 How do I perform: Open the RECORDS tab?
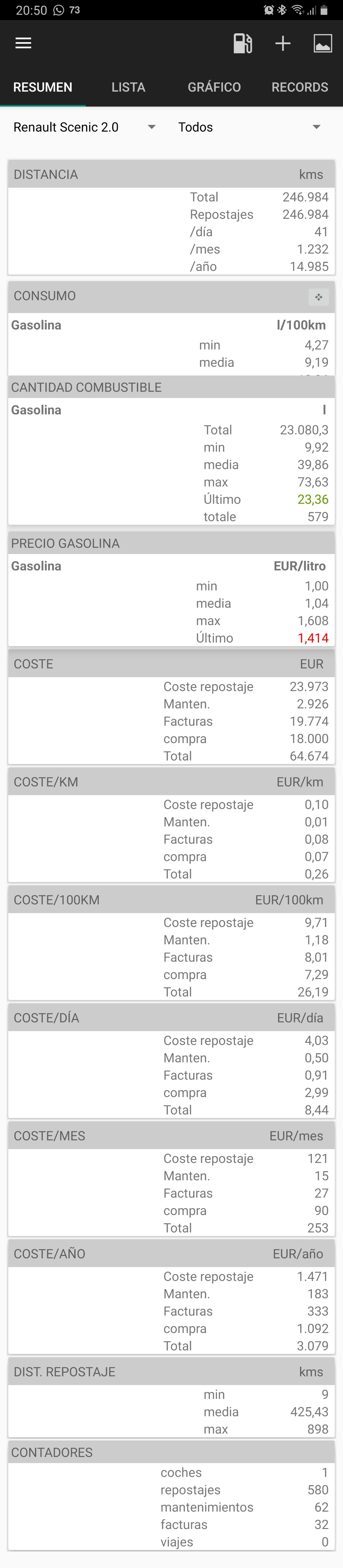pos(300,87)
